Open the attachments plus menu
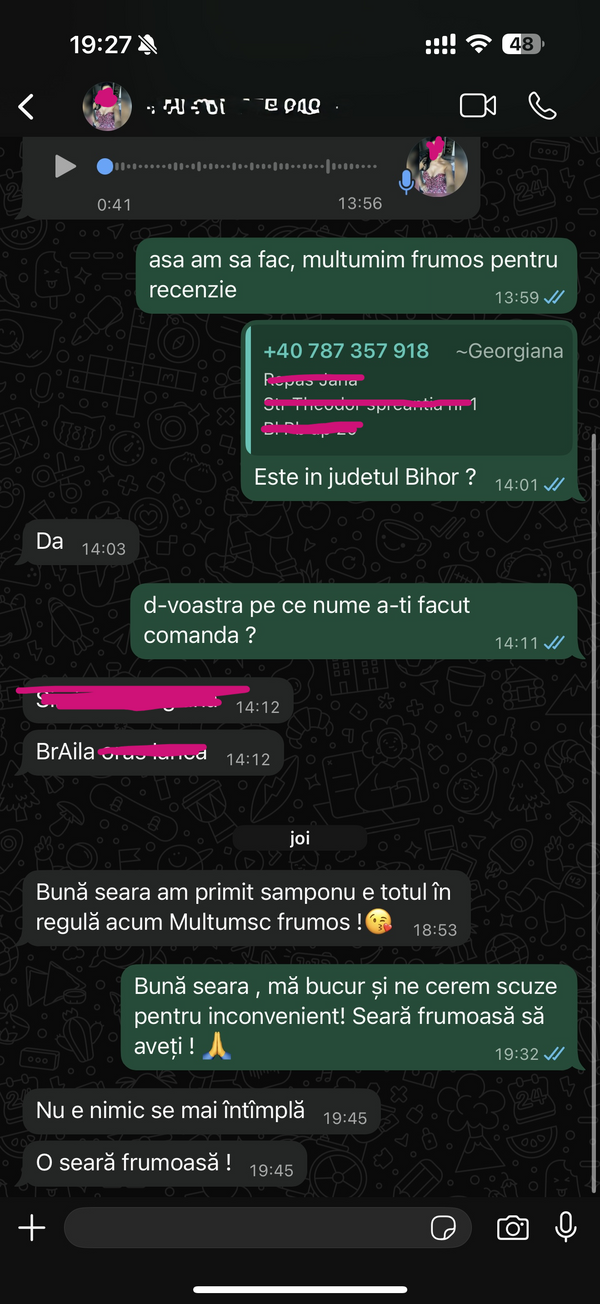The image size is (600, 1304). coord(32,1228)
